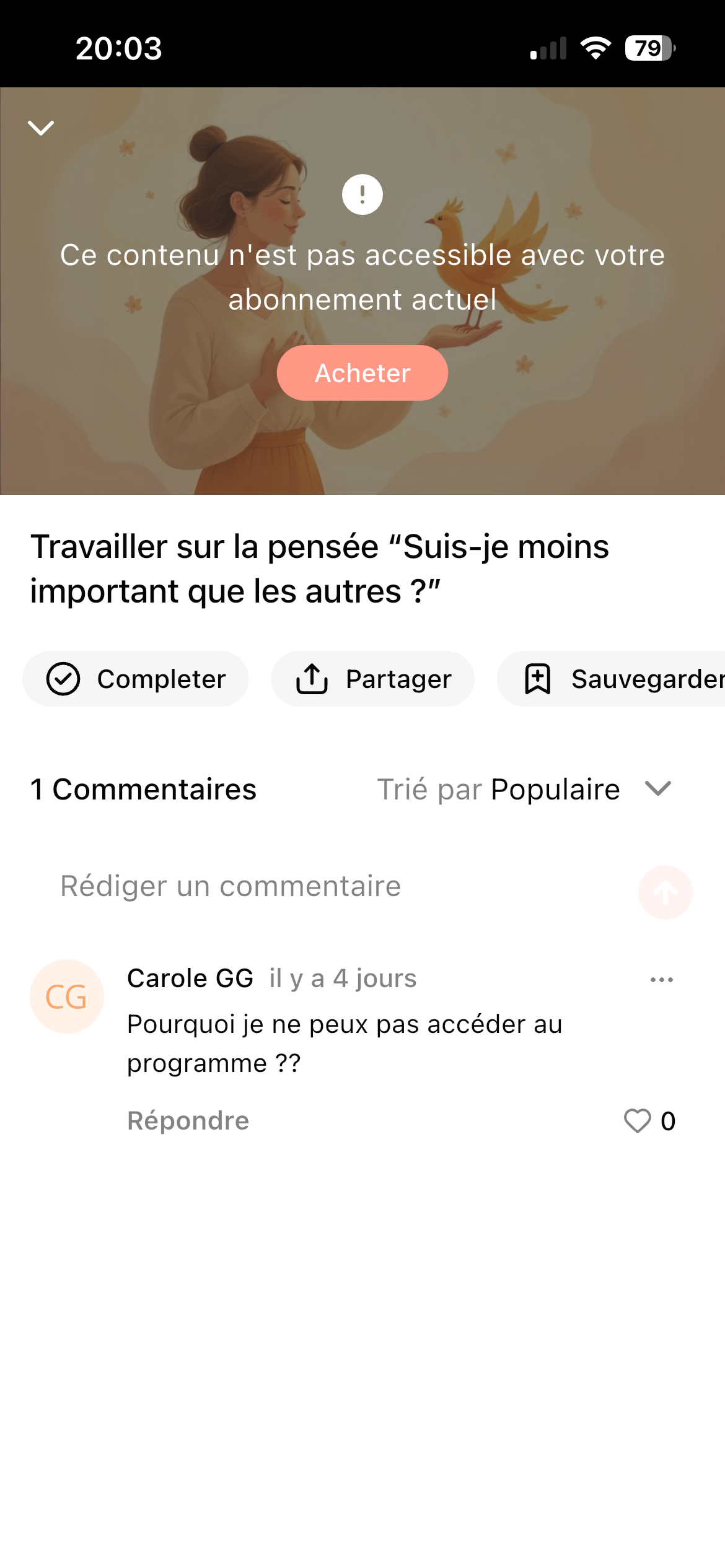Tap the Acheter button
The width and height of the screenshot is (725, 1568).
point(362,373)
